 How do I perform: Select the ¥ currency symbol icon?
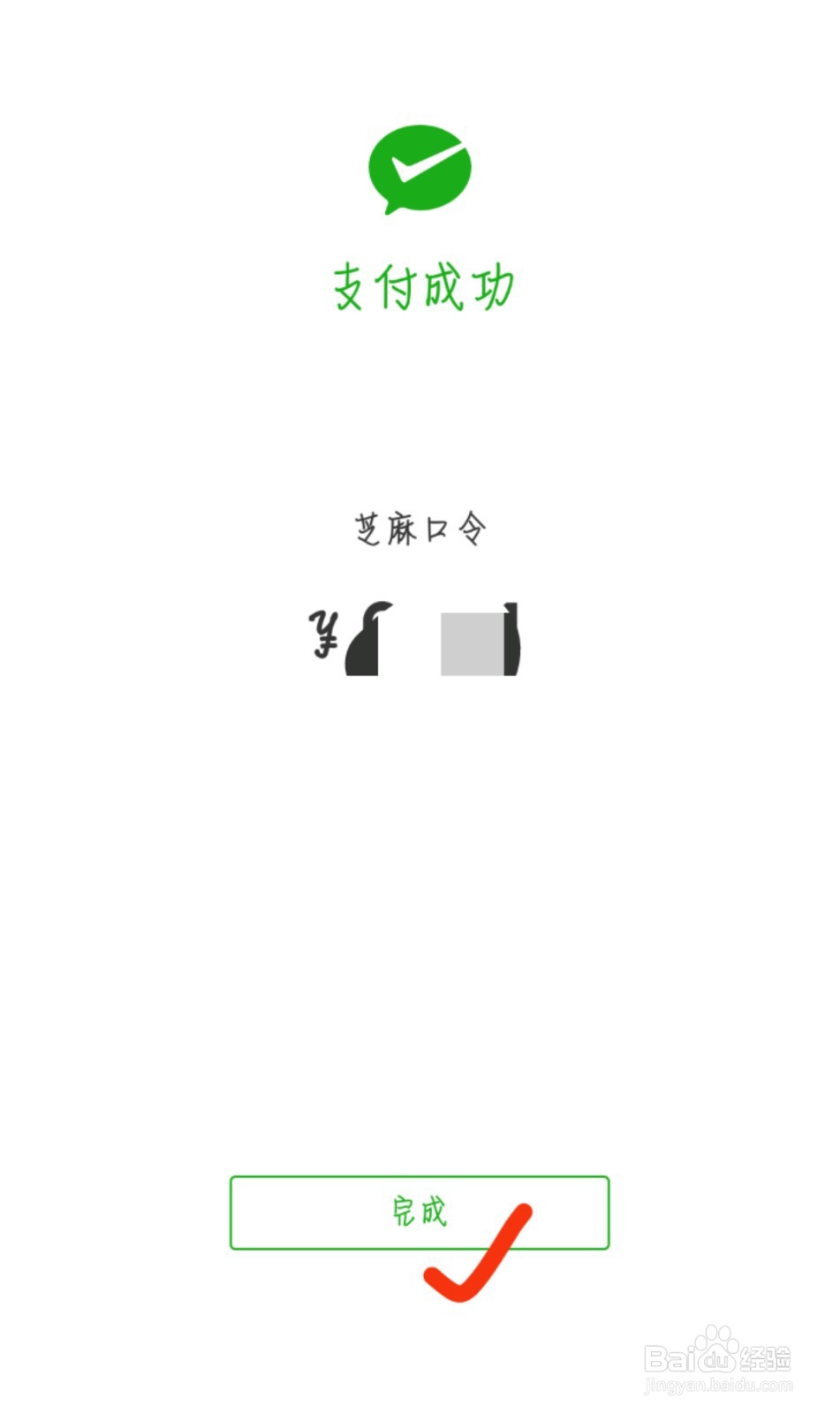click(324, 635)
